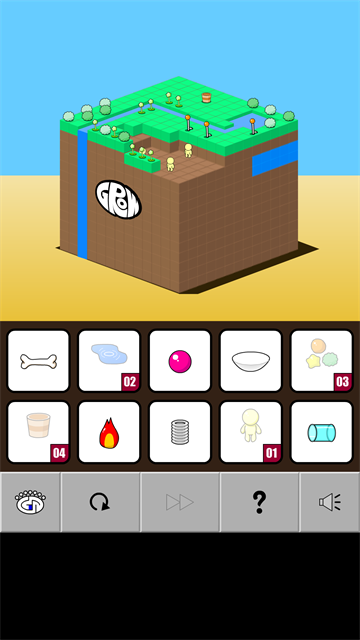This screenshot has height=640, width=360.
Task: Select the bone item tile
Action: click(x=38, y=361)
